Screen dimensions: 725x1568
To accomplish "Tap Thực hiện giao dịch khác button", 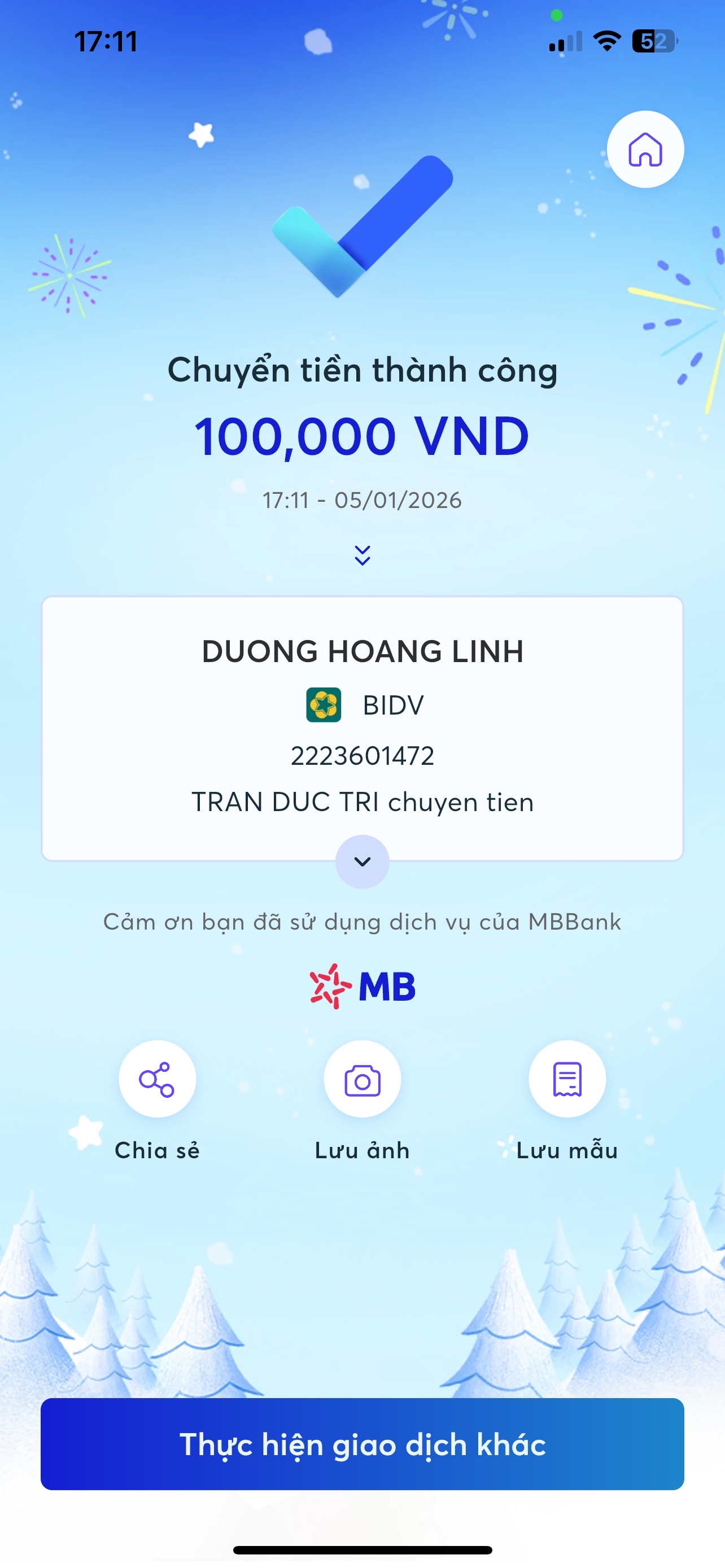I will coord(362,1444).
